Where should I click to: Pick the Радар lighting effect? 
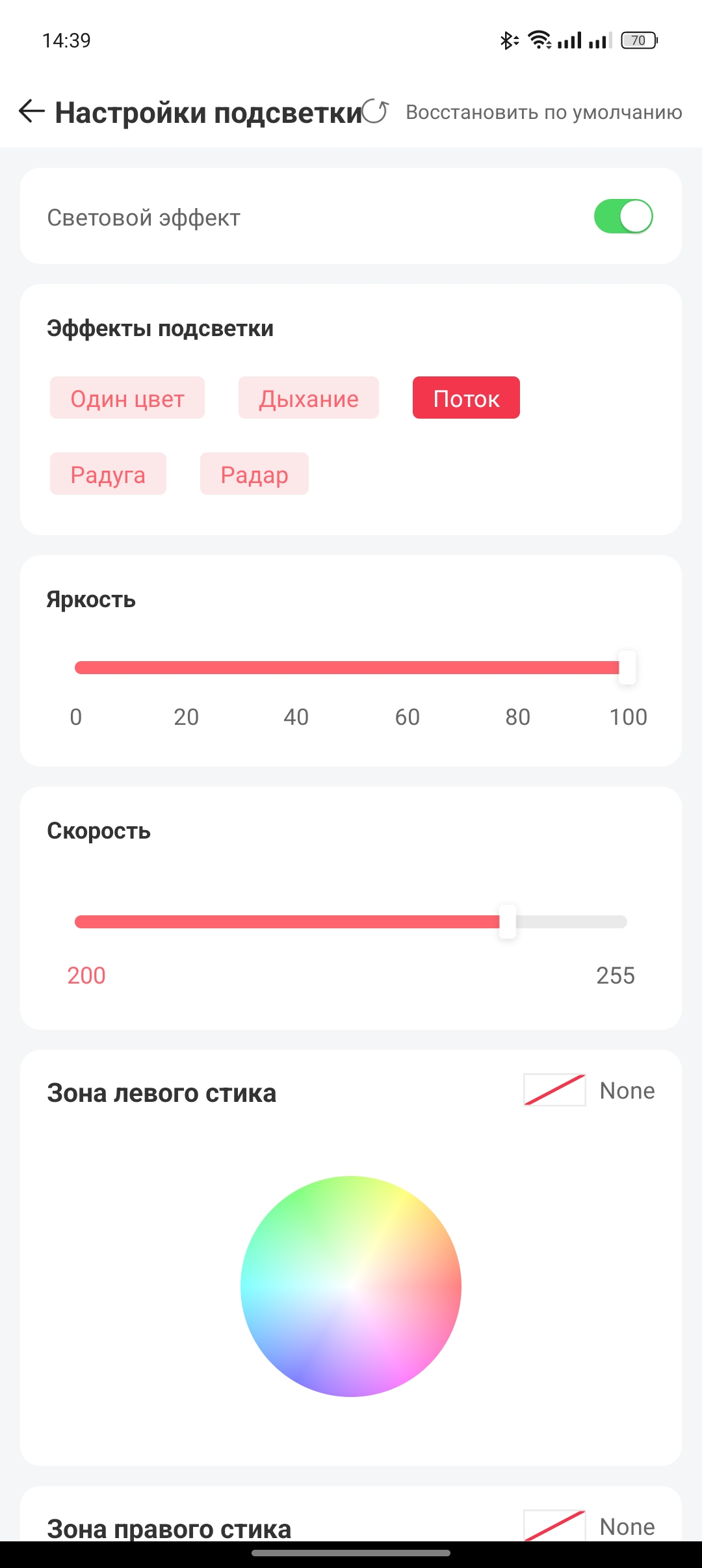[x=254, y=474]
